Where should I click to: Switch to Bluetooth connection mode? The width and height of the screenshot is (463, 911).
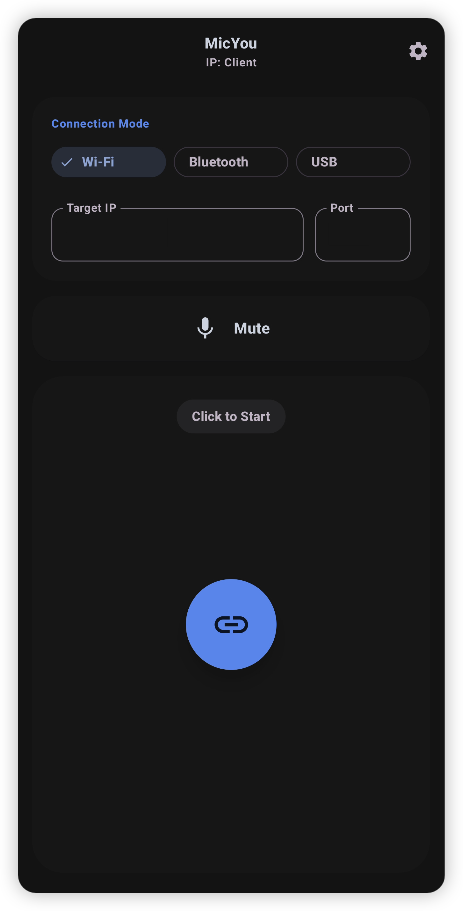tap(231, 162)
